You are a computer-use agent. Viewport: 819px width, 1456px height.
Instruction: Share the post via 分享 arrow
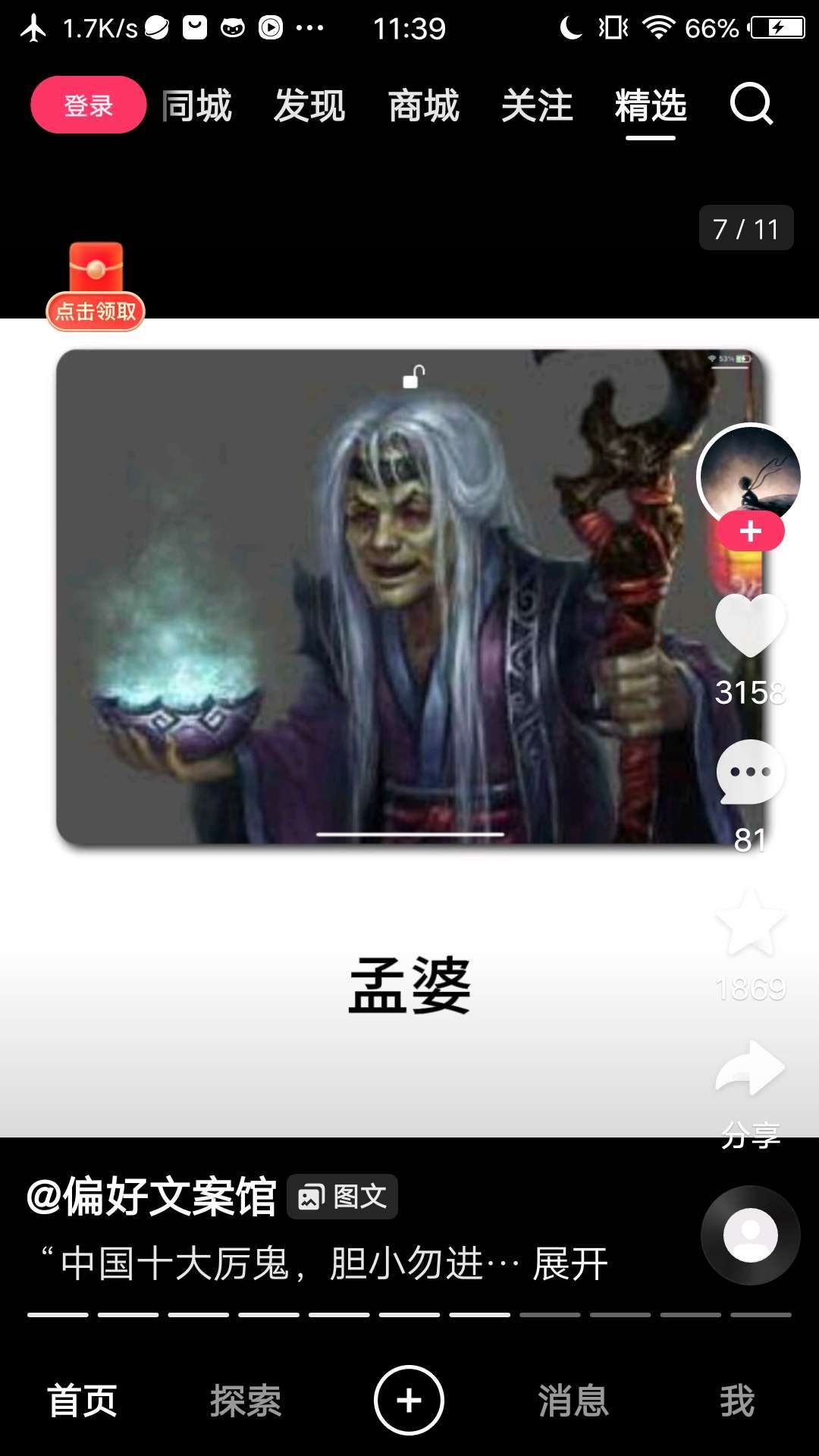(x=750, y=1069)
